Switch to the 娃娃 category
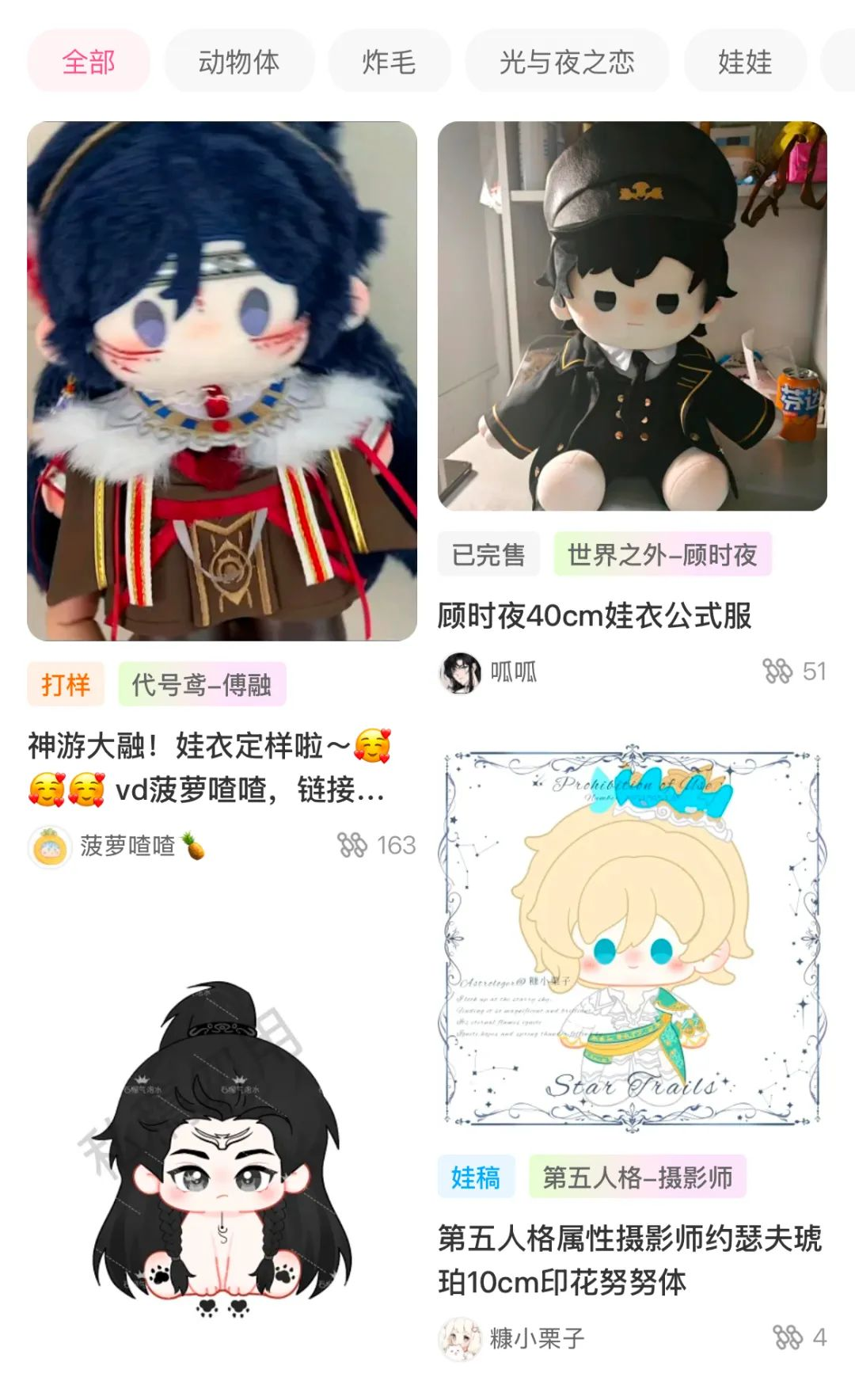This screenshot has width=855, height=1400. point(744,62)
